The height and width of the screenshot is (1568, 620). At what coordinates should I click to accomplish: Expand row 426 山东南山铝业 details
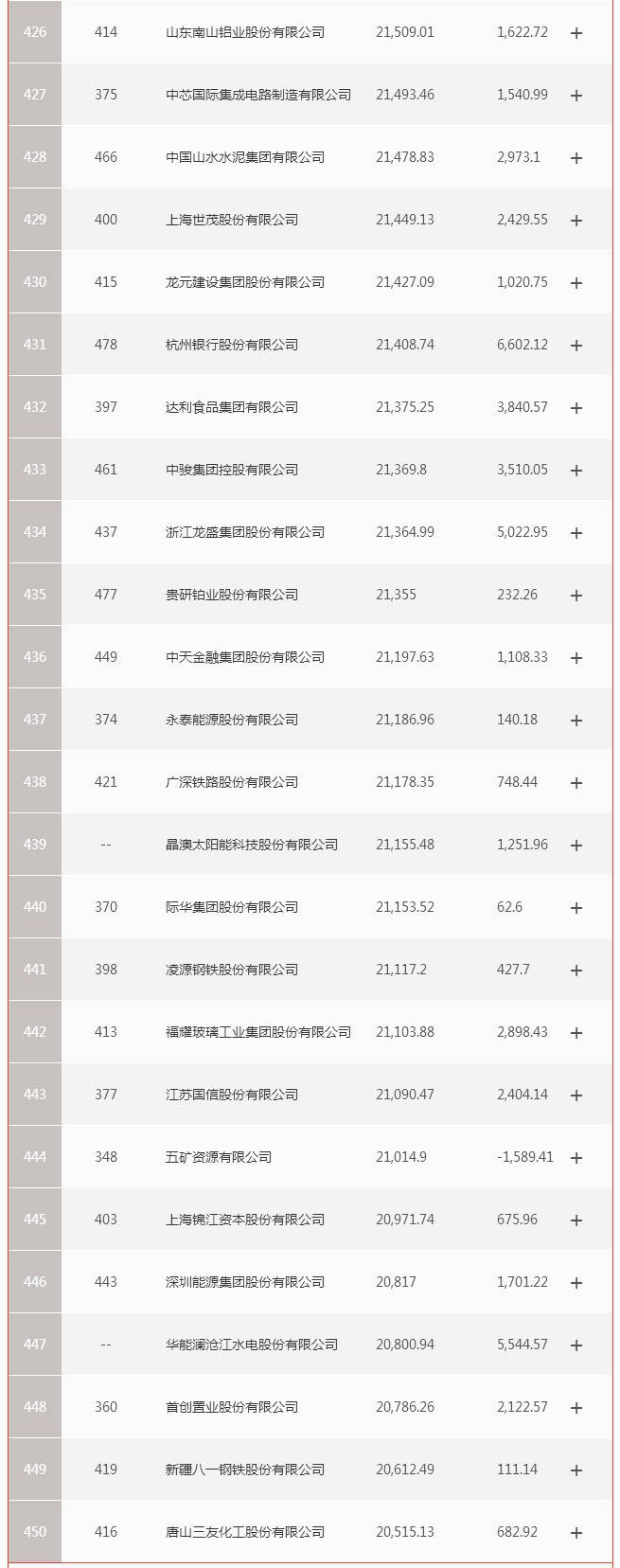tap(576, 33)
